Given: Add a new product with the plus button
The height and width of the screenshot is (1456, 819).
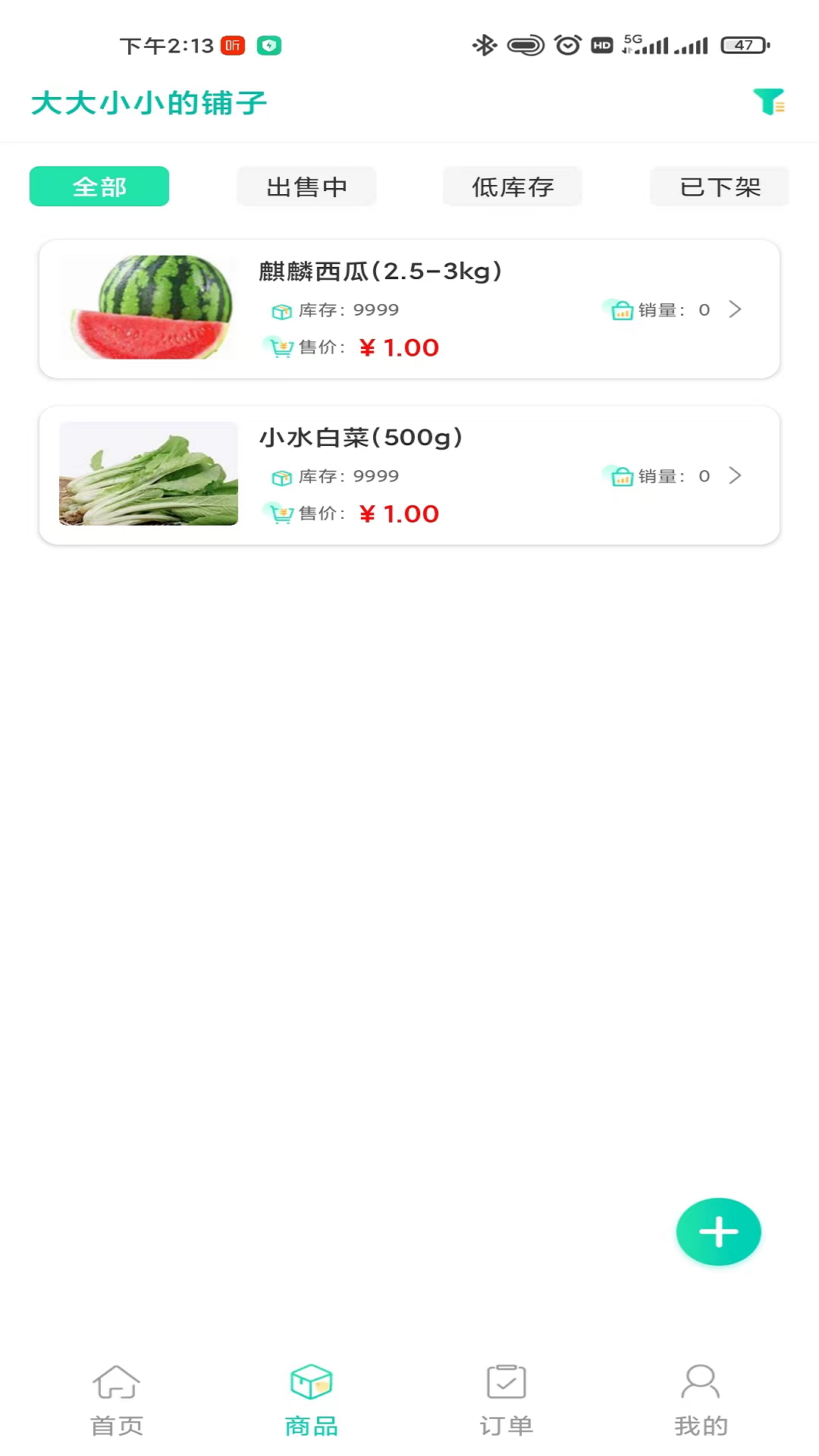Looking at the screenshot, I should [x=718, y=1232].
